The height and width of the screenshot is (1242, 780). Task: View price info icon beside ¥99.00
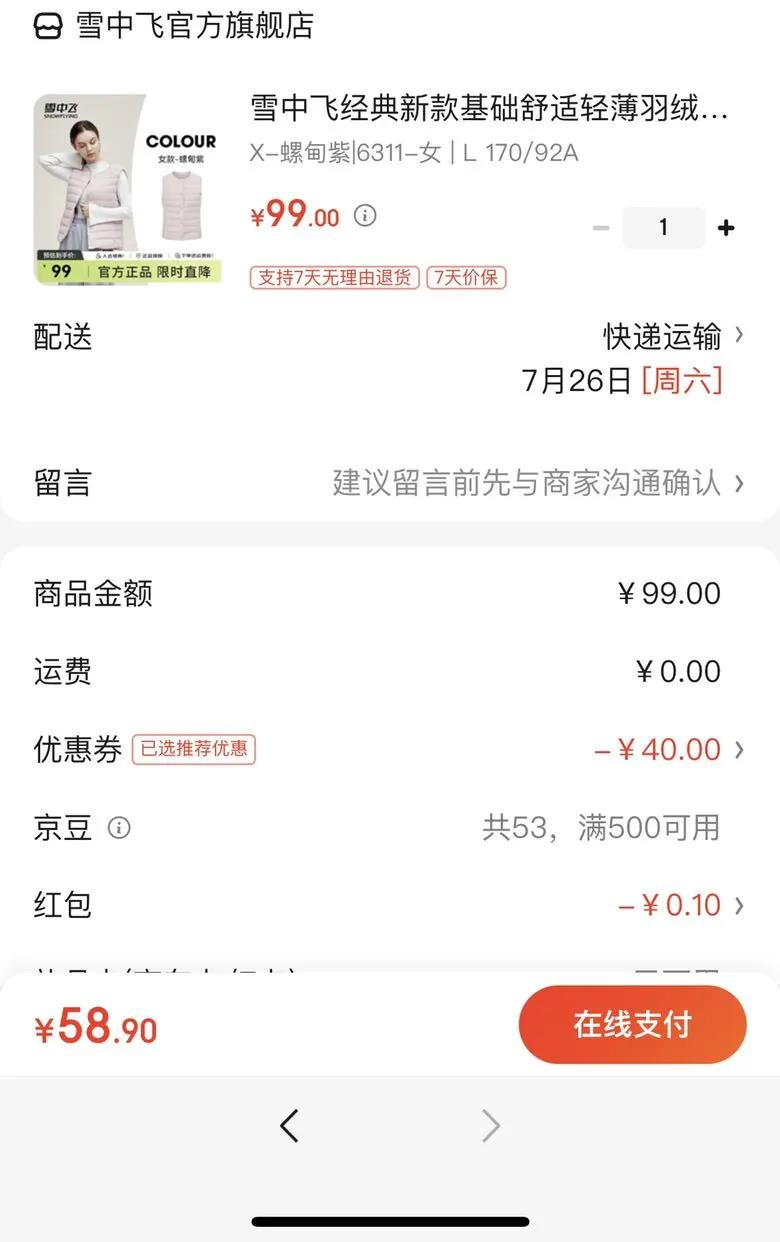pyautogui.click(x=366, y=215)
